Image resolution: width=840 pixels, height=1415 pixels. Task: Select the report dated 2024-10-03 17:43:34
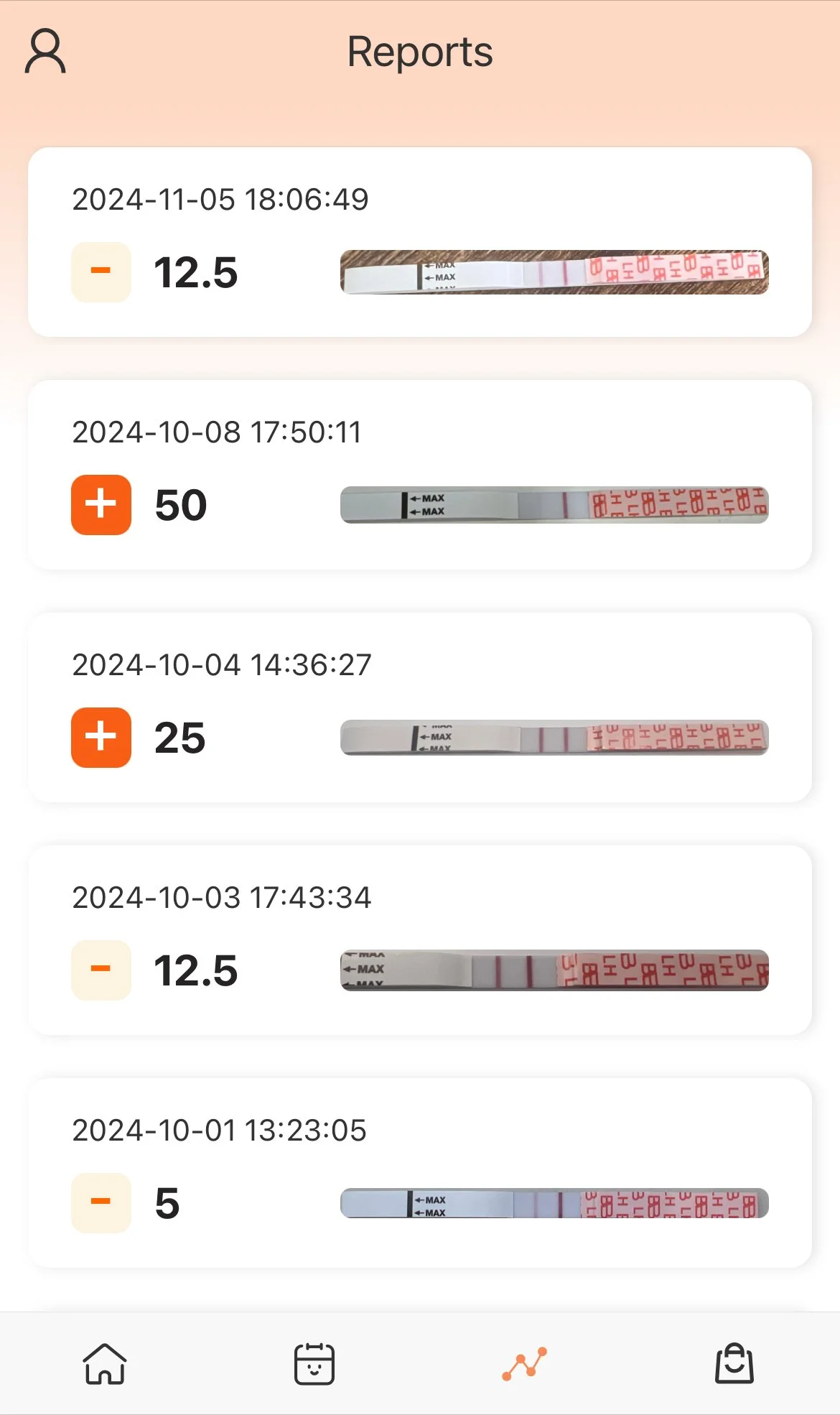click(x=419, y=940)
